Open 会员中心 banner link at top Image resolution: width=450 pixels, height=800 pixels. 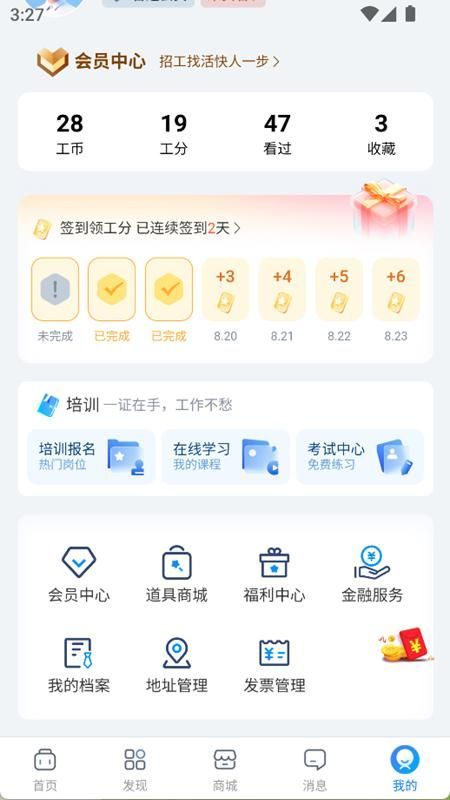(x=158, y=62)
